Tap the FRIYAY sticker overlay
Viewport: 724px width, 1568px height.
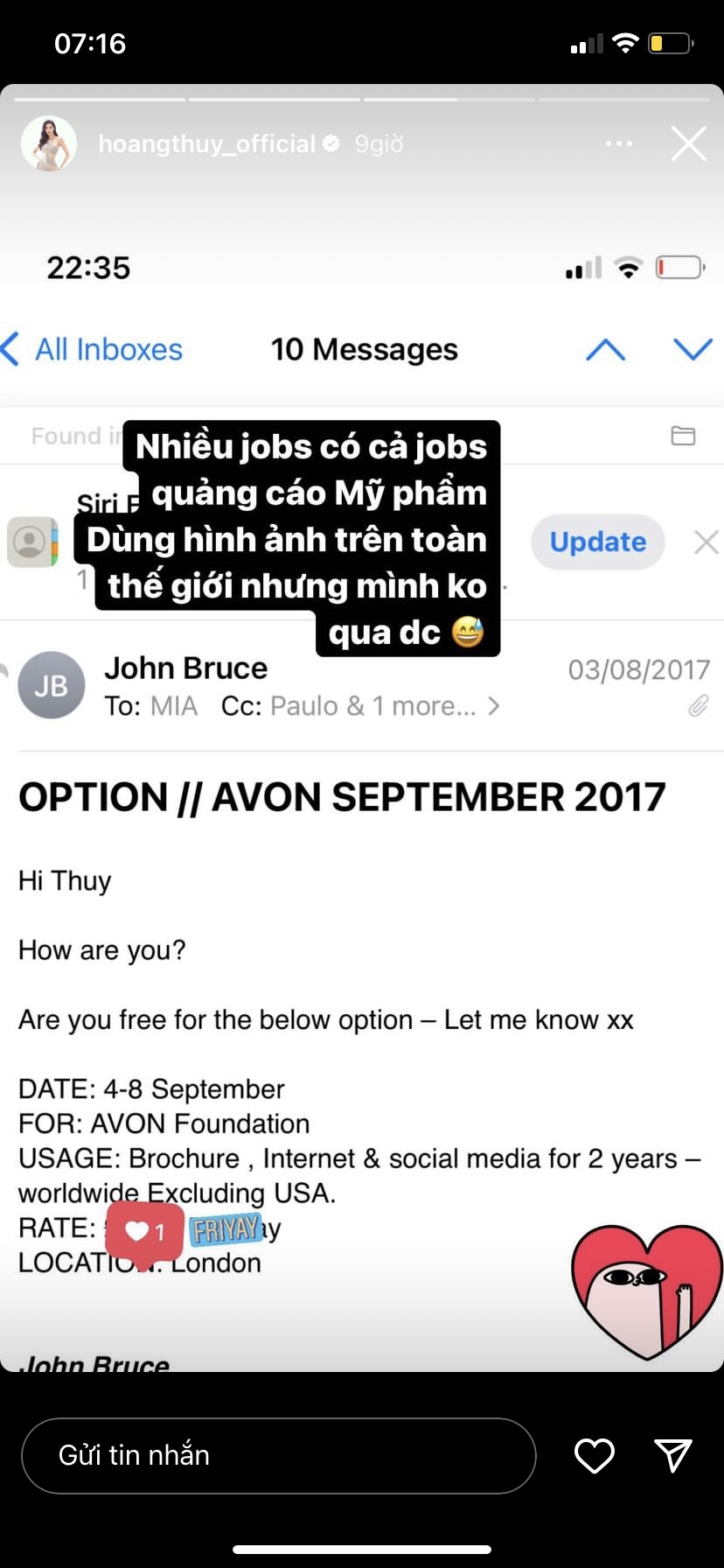(x=228, y=1229)
